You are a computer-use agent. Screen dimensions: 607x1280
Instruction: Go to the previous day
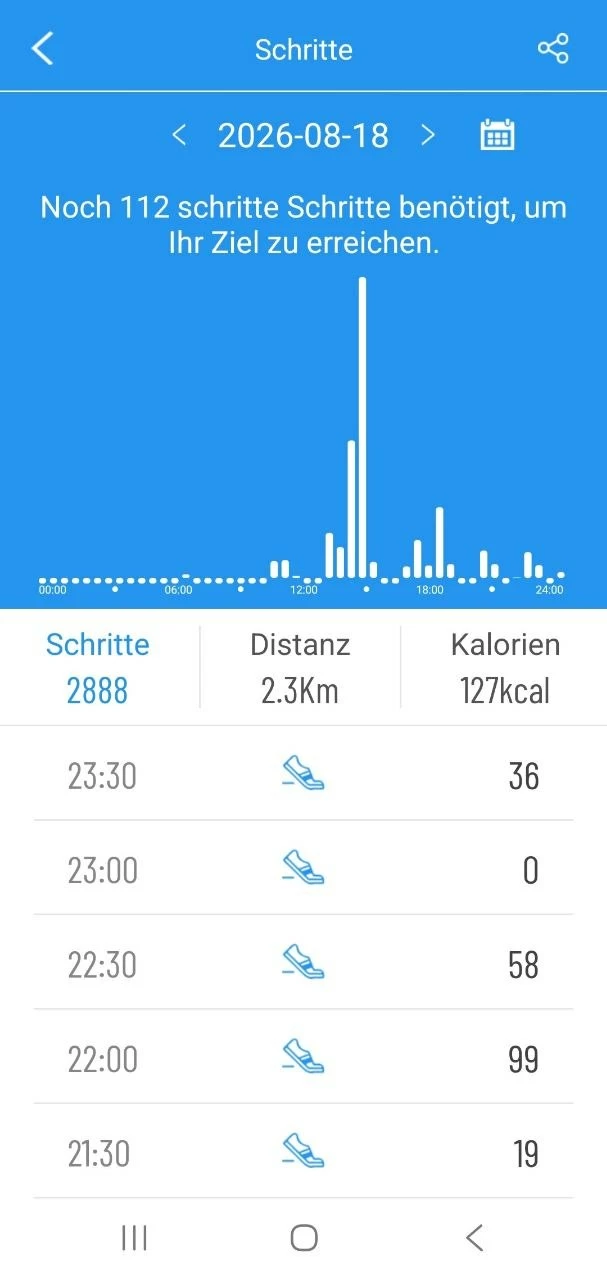tap(179, 135)
